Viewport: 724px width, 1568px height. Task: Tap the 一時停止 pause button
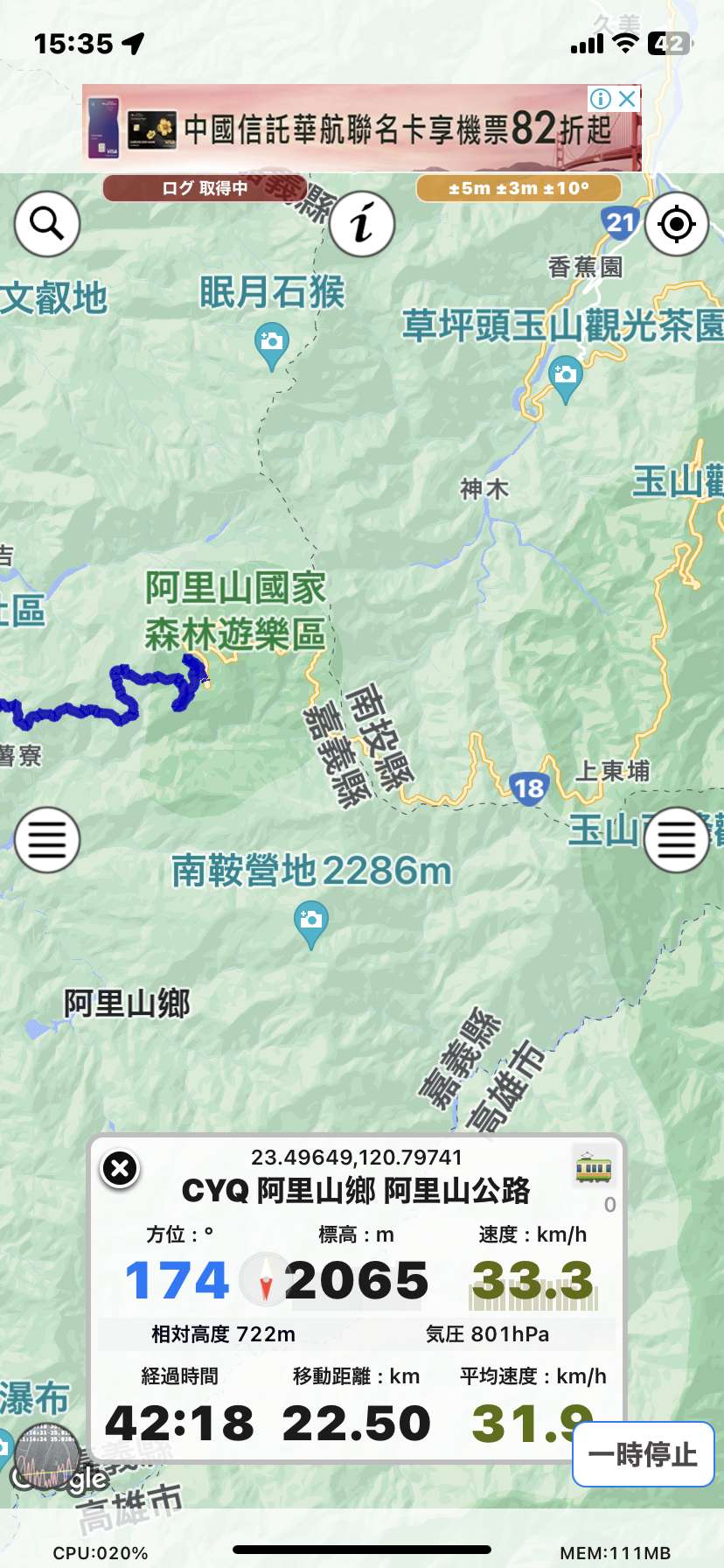[x=644, y=1454]
